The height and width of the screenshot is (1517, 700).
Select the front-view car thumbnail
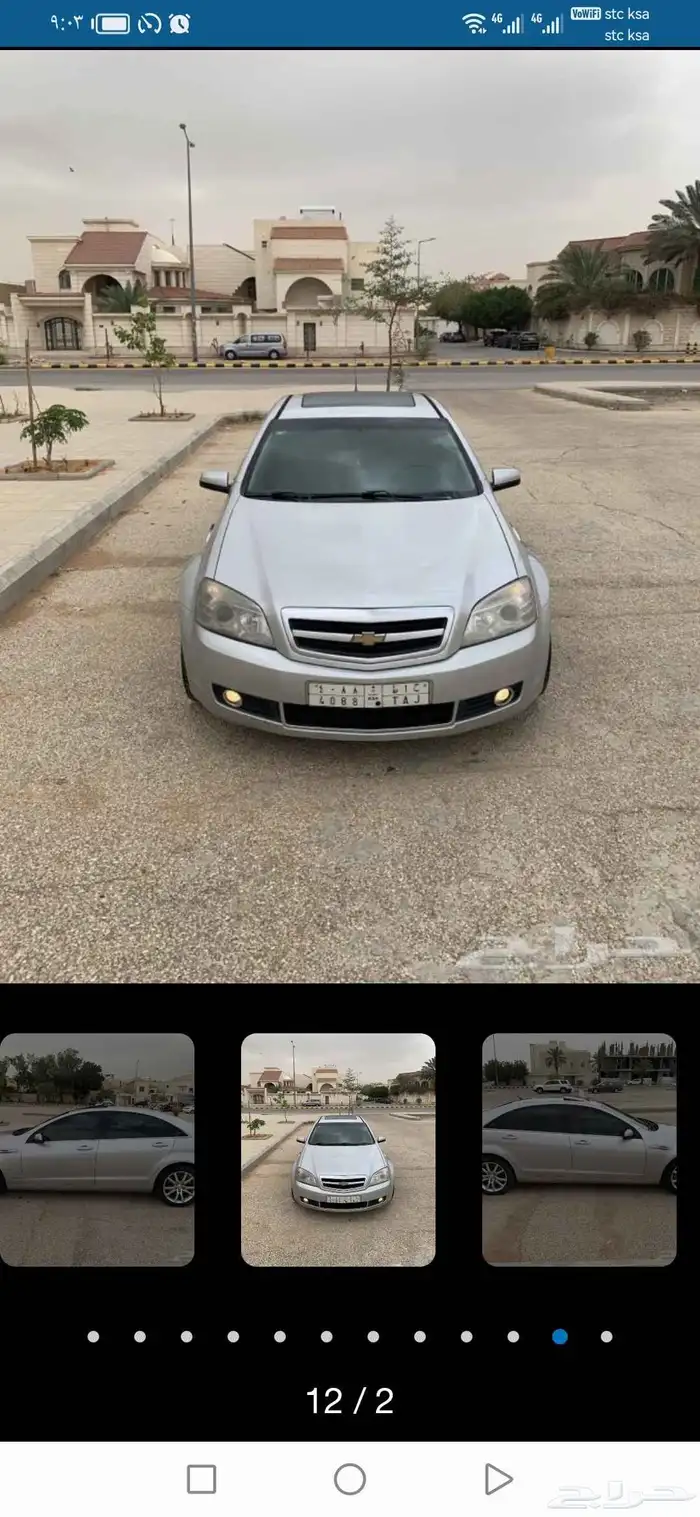click(338, 1149)
